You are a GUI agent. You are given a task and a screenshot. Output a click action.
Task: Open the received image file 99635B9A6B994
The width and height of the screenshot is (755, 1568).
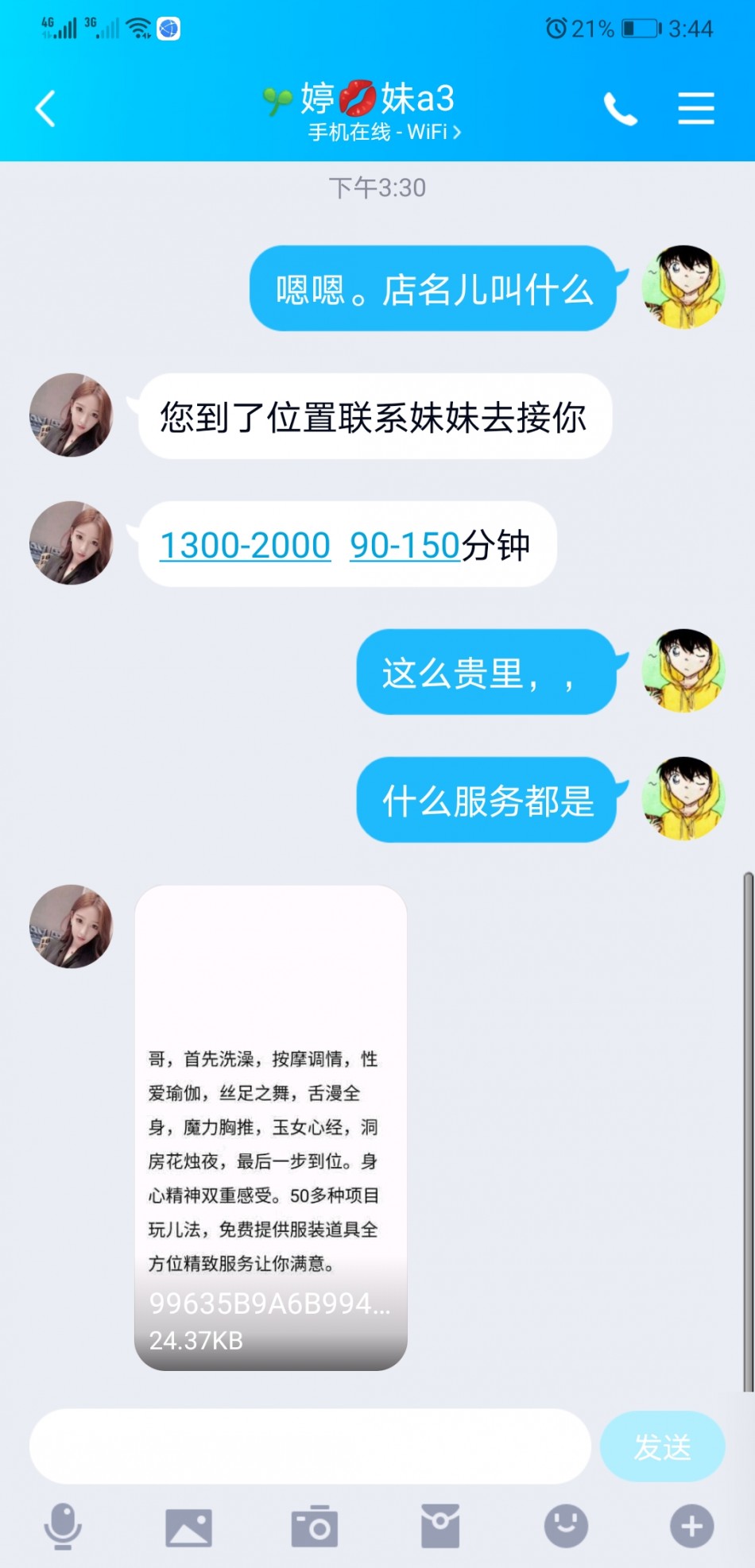[271, 1127]
